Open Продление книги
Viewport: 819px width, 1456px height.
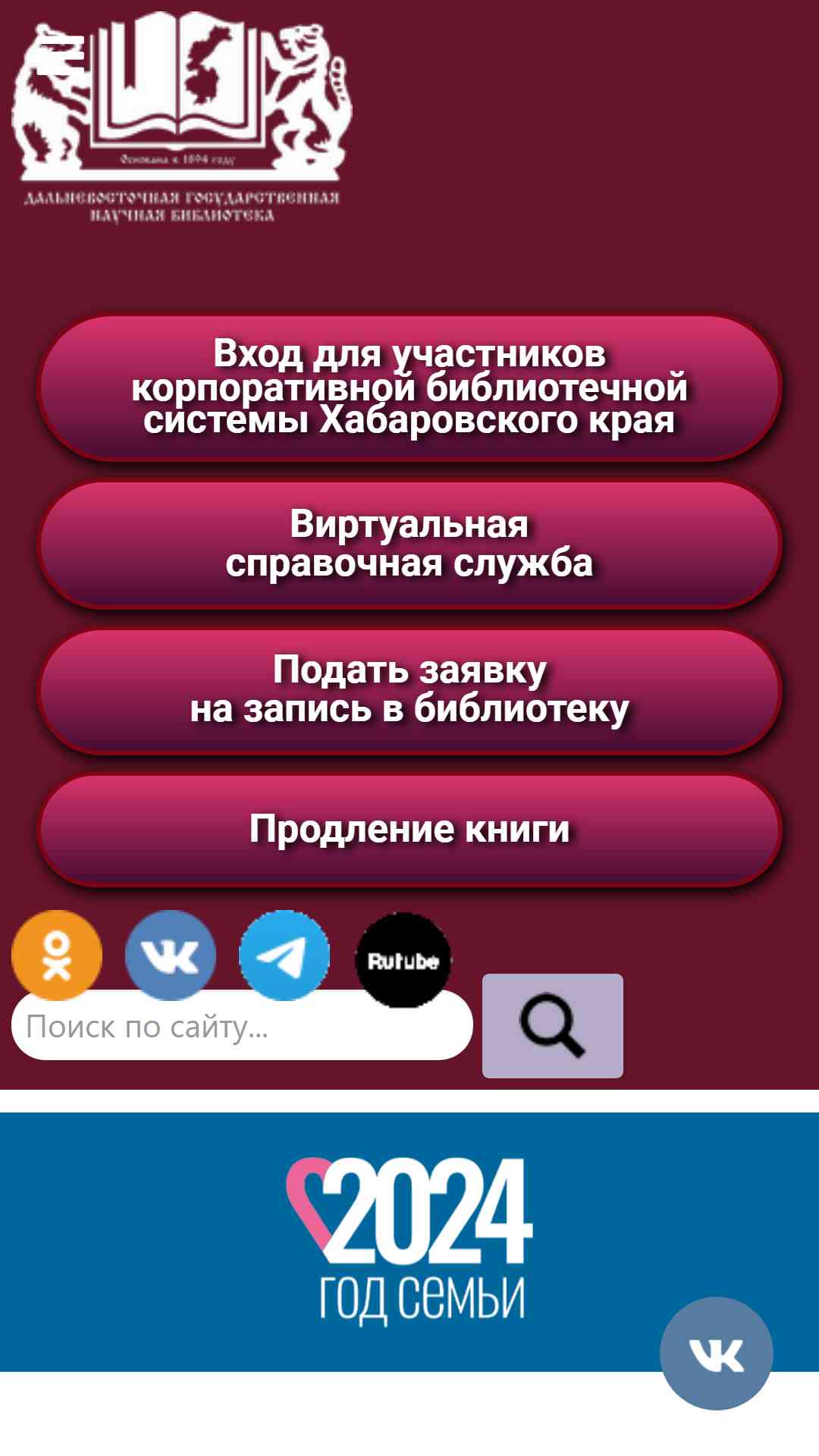409,830
